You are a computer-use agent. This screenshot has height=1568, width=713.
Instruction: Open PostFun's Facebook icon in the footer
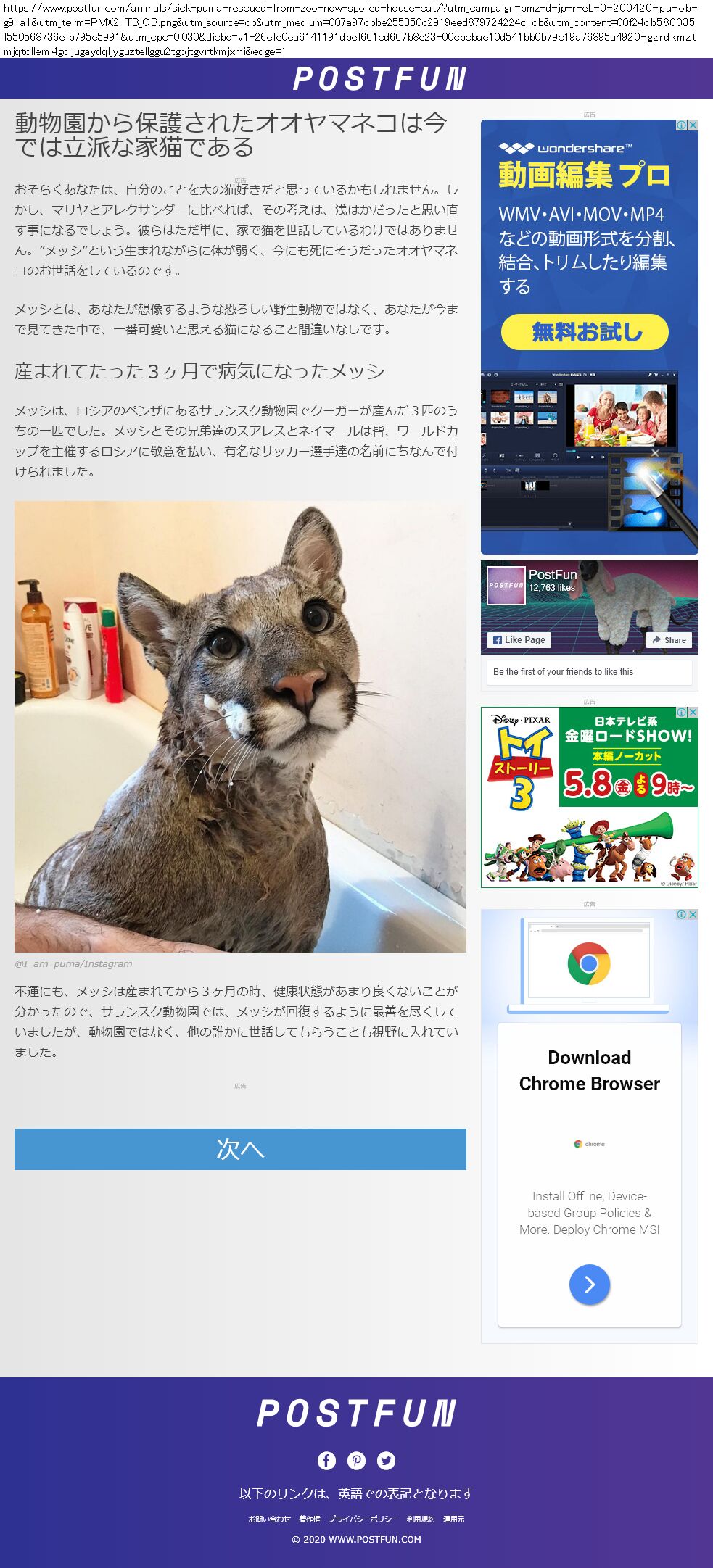326,1461
